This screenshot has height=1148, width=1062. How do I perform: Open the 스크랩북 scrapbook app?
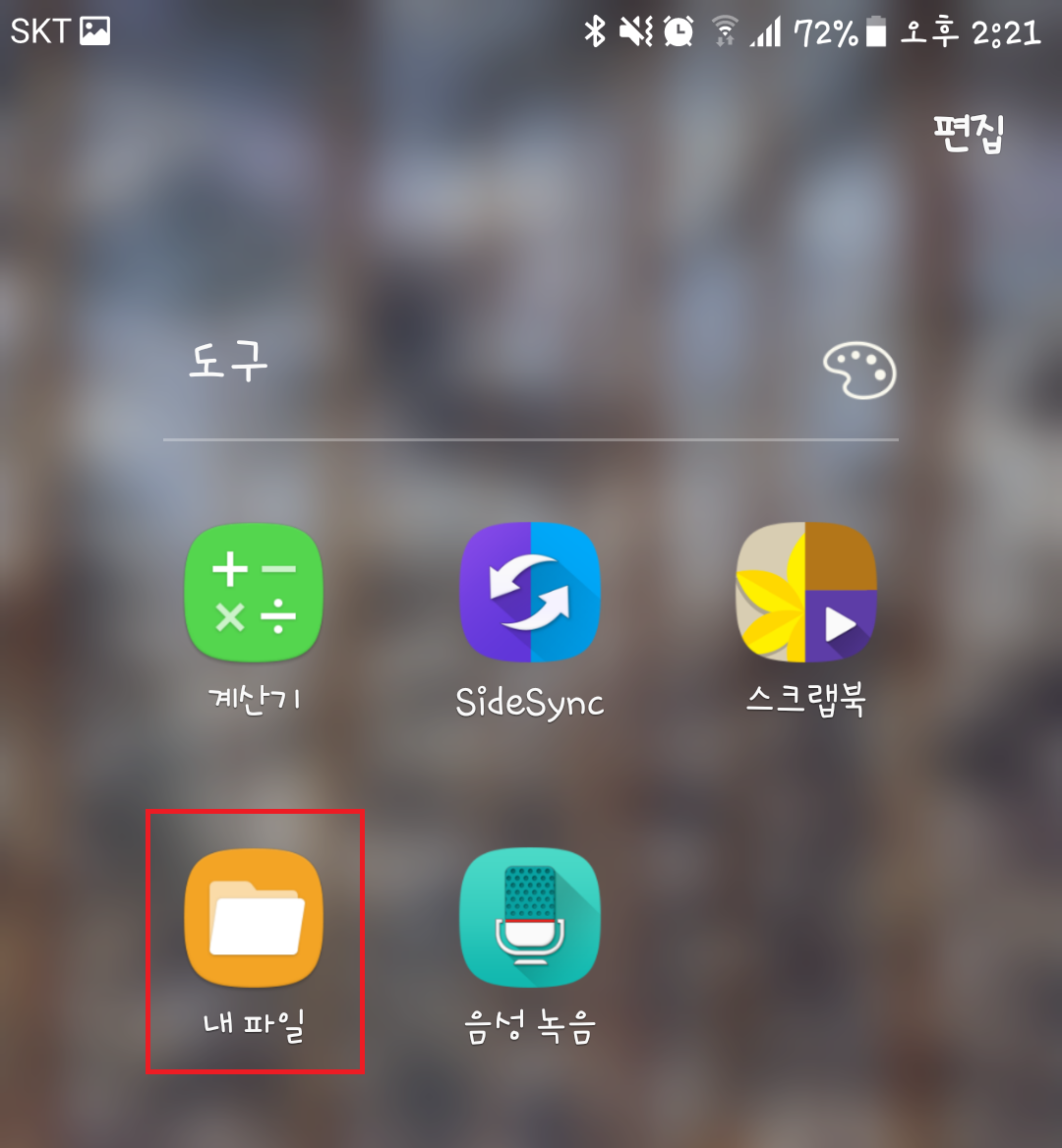click(805, 594)
